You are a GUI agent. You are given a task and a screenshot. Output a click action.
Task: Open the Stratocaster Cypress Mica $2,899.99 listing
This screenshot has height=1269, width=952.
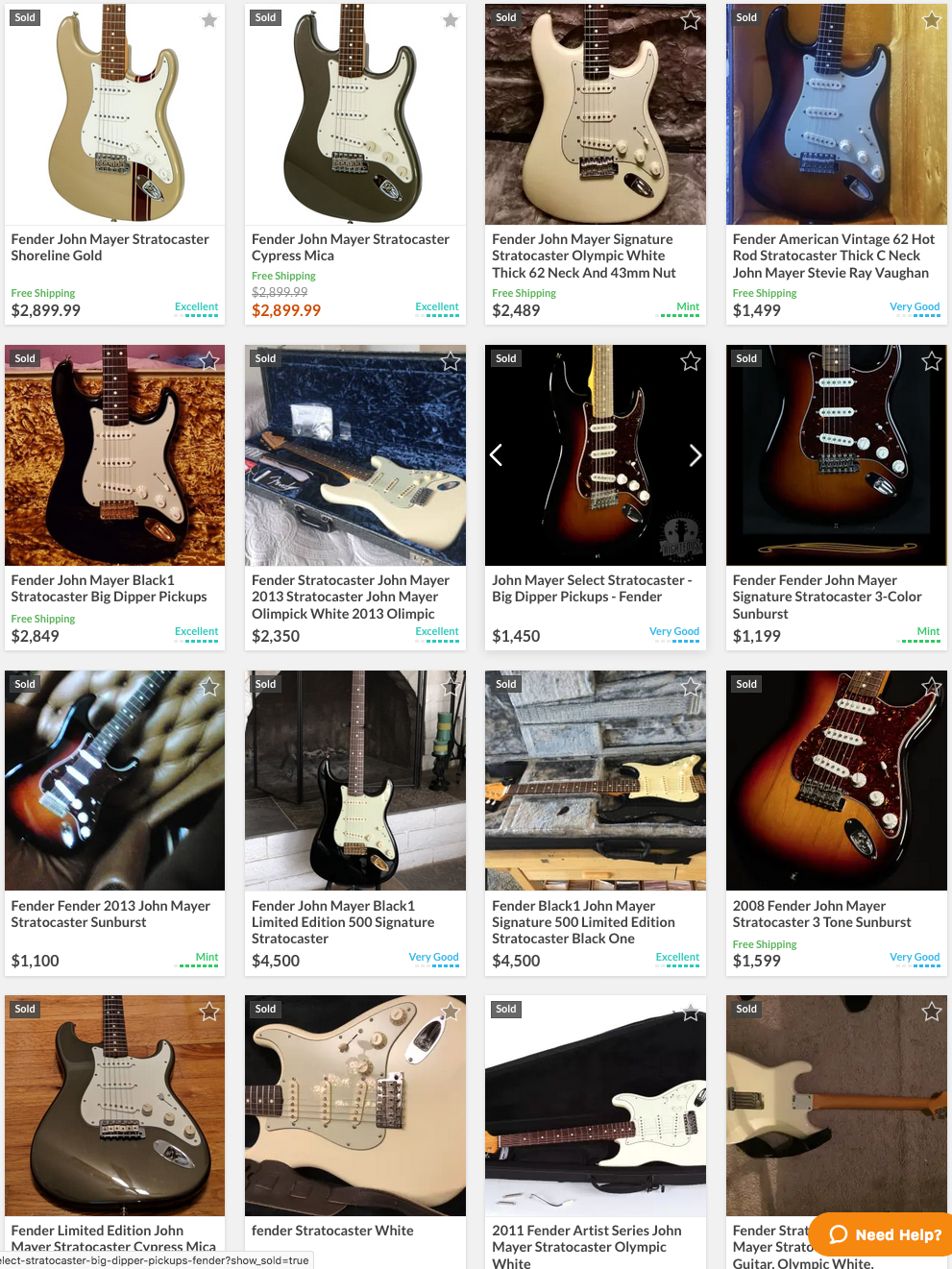[350, 247]
